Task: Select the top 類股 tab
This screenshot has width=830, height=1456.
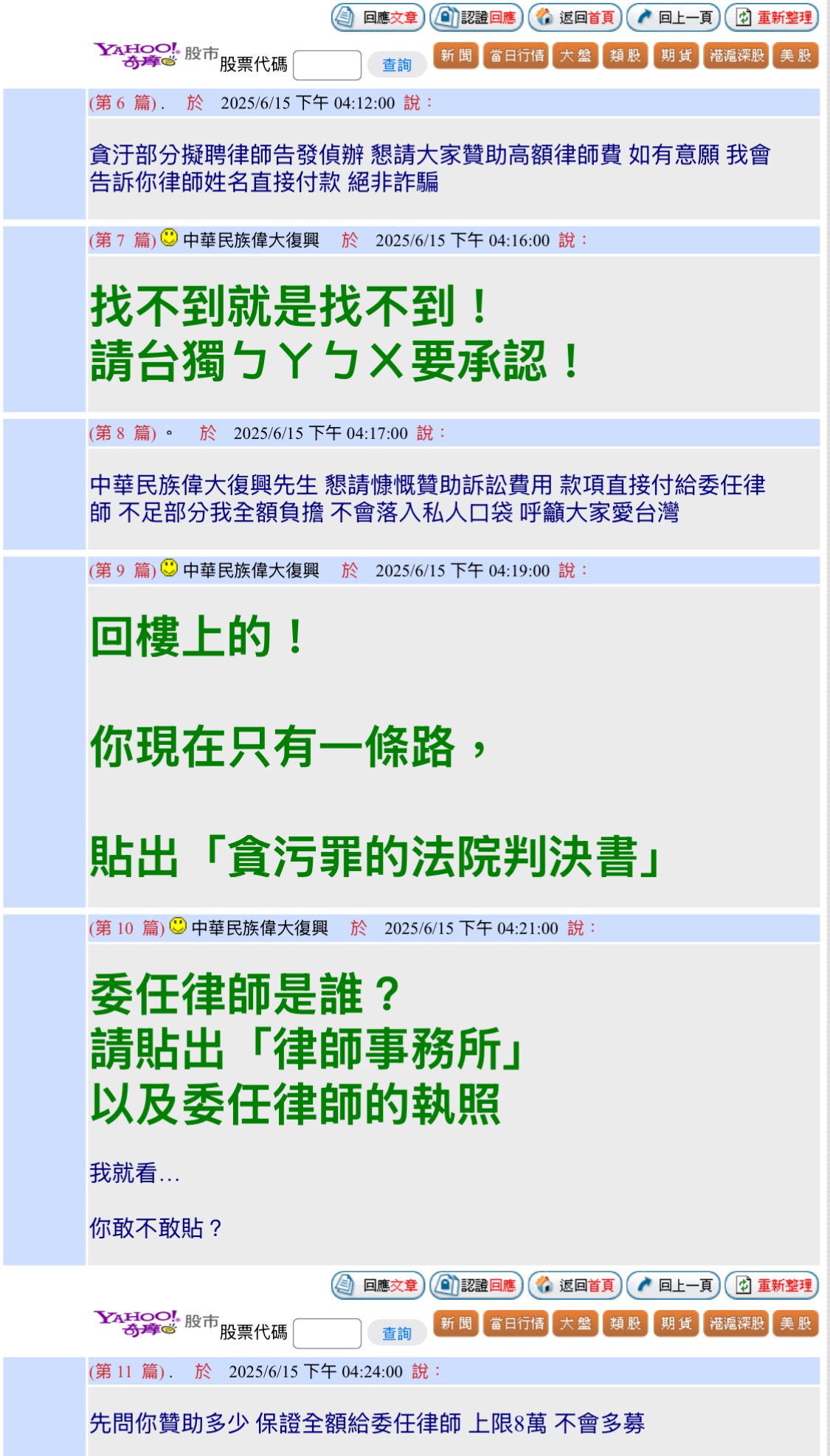Action: point(625,55)
